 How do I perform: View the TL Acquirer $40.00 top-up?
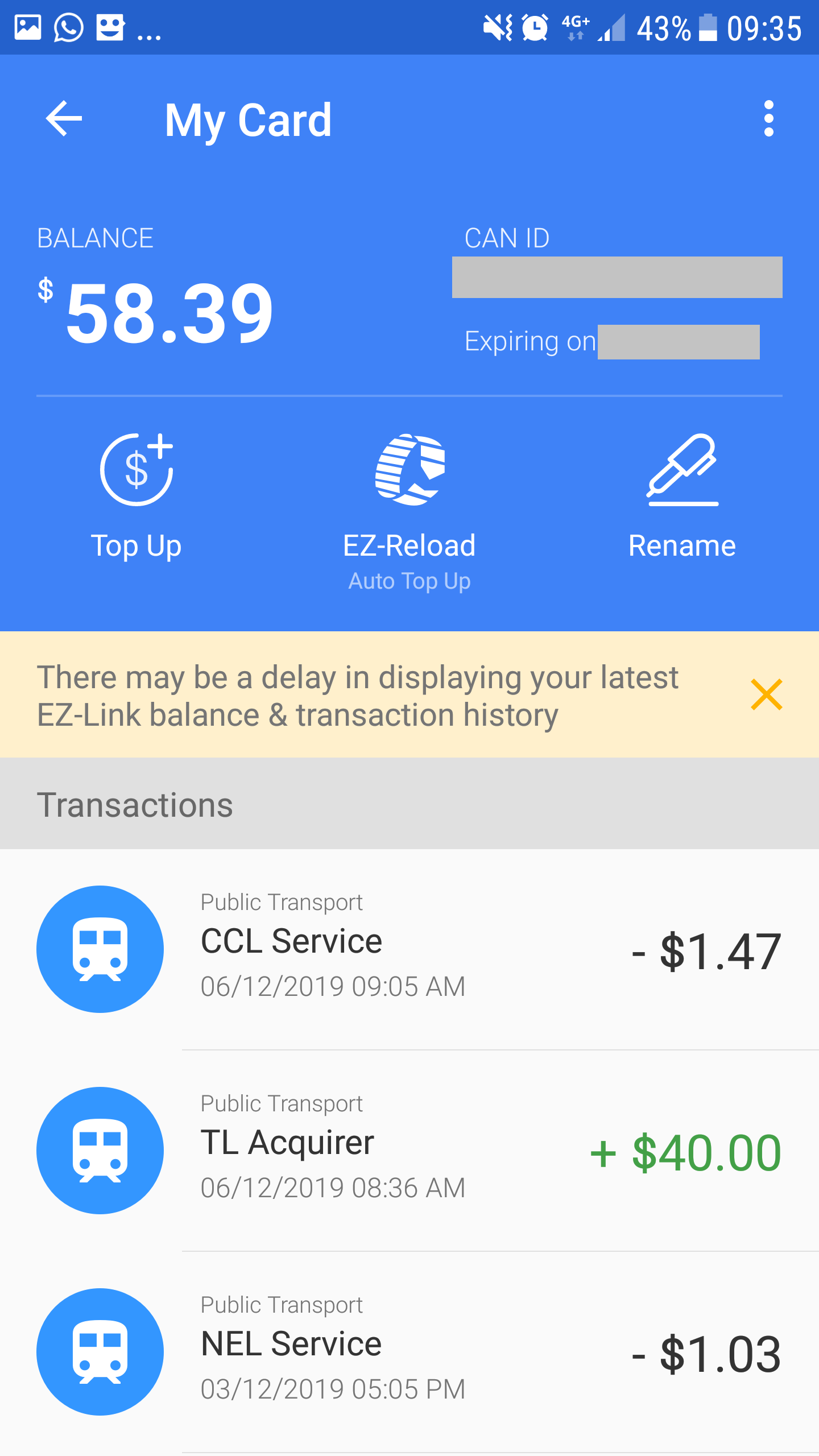(409, 1150)
